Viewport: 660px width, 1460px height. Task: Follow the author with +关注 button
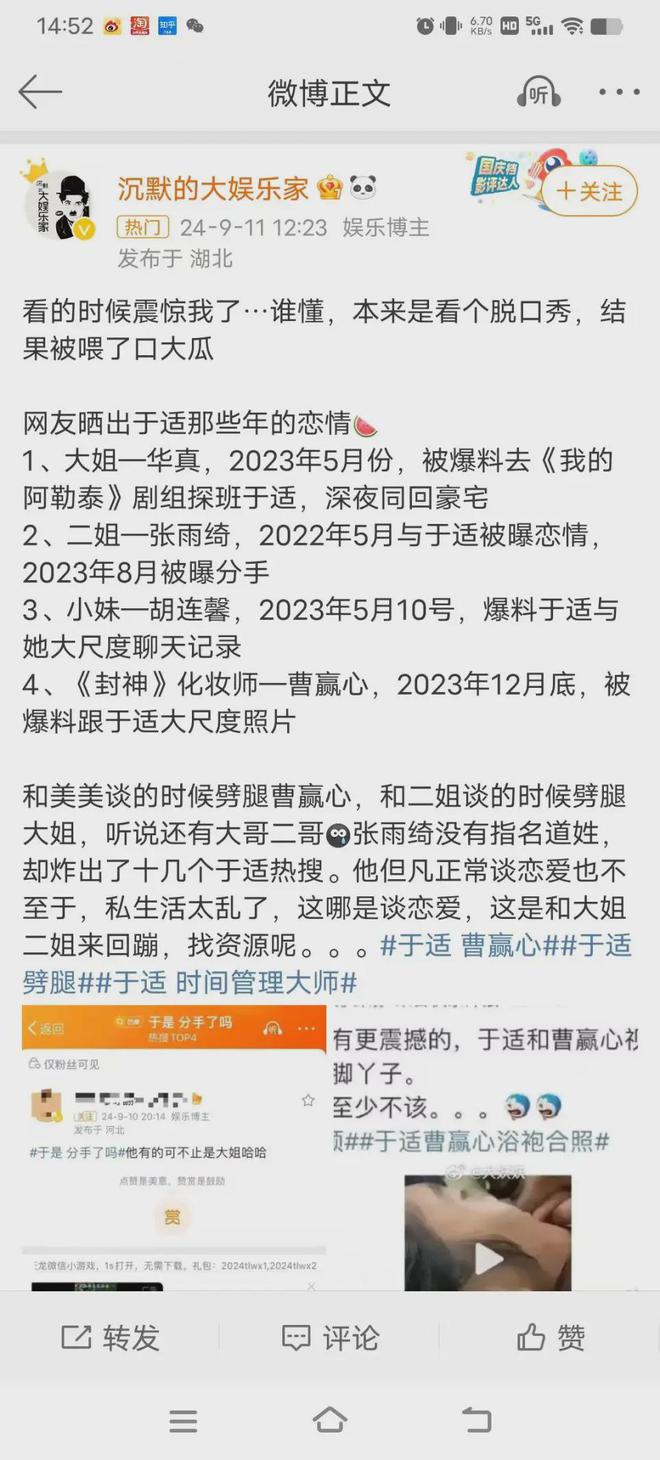(590, 191)
